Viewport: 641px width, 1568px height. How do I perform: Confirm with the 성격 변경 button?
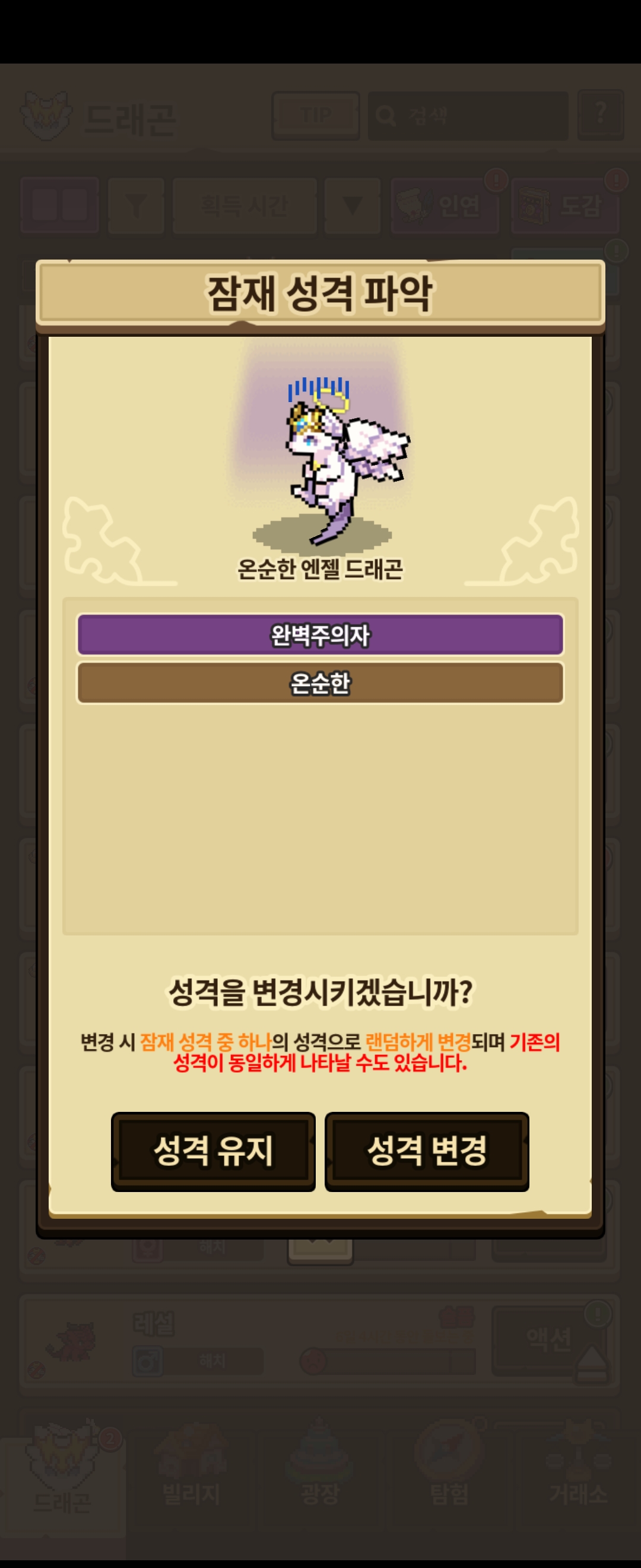coord(427,1151)
